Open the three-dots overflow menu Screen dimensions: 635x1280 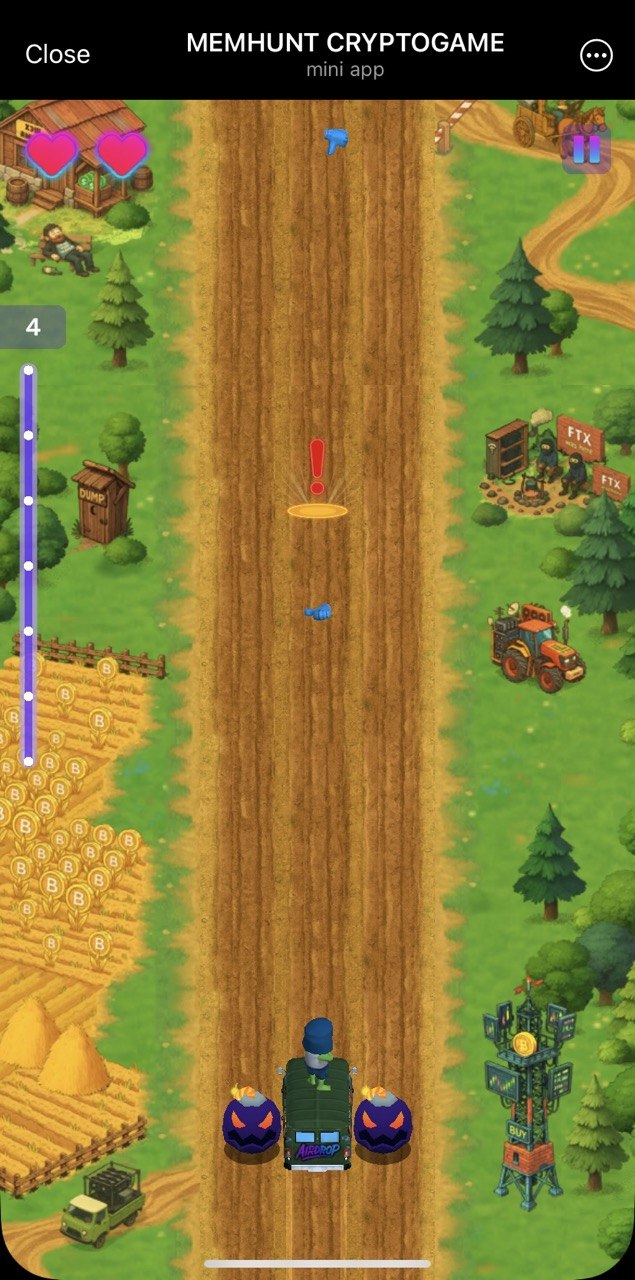[x=596, y=56]
